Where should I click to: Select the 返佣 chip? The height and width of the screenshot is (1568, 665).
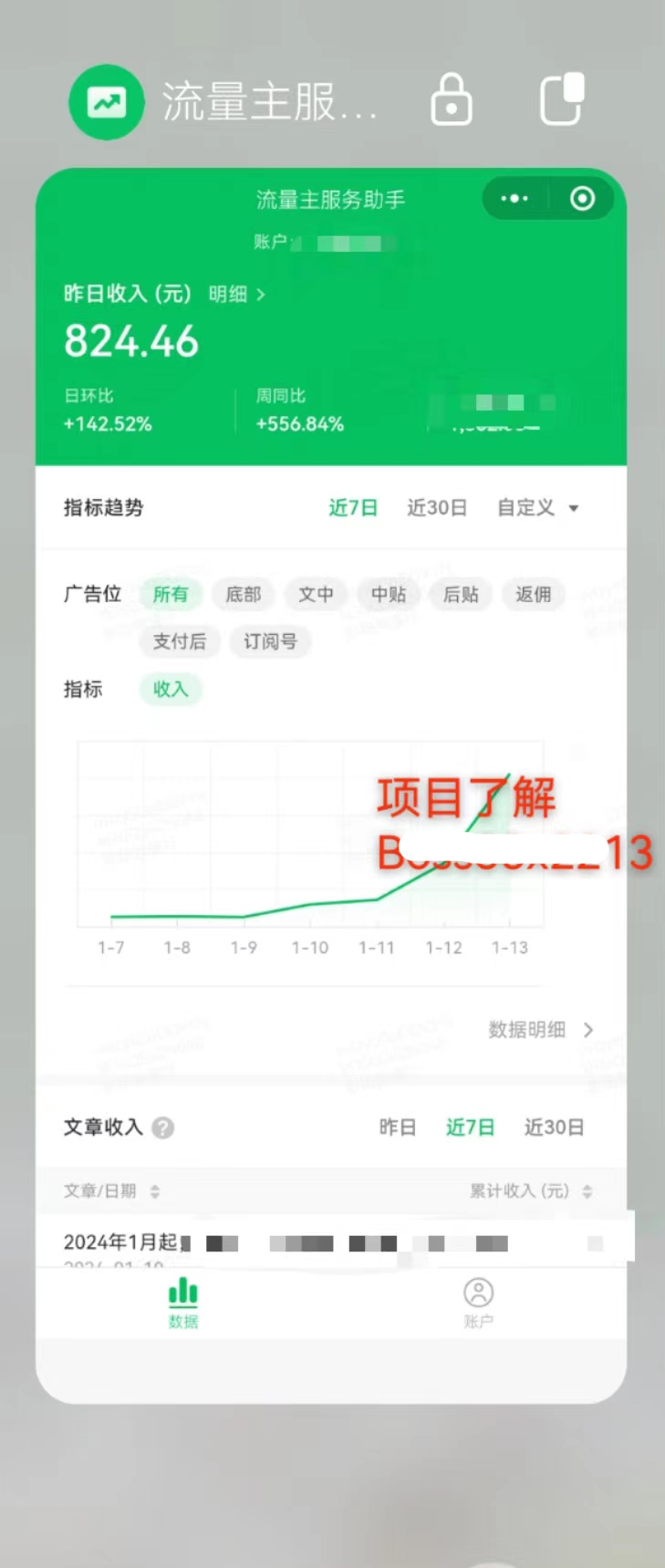(534, 595)
